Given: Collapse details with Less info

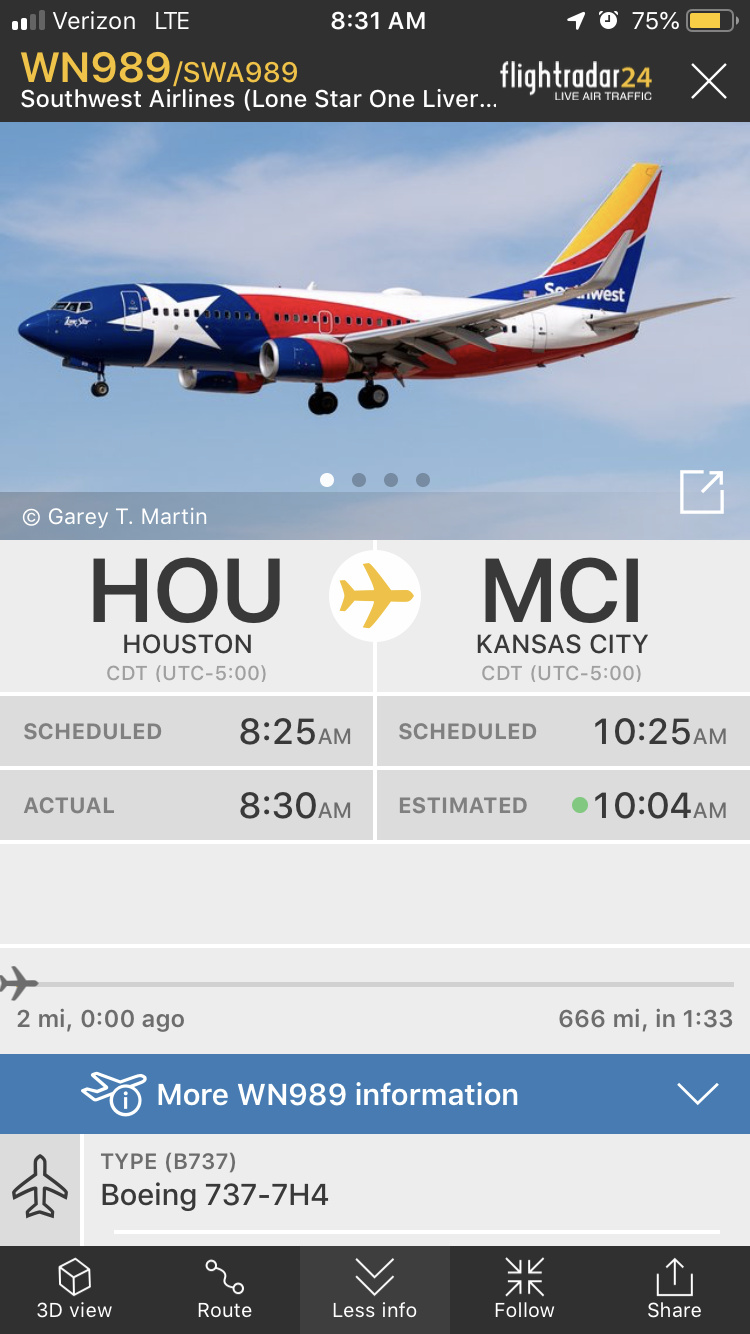Looking at the screenshot, I should click(375, 1290).
